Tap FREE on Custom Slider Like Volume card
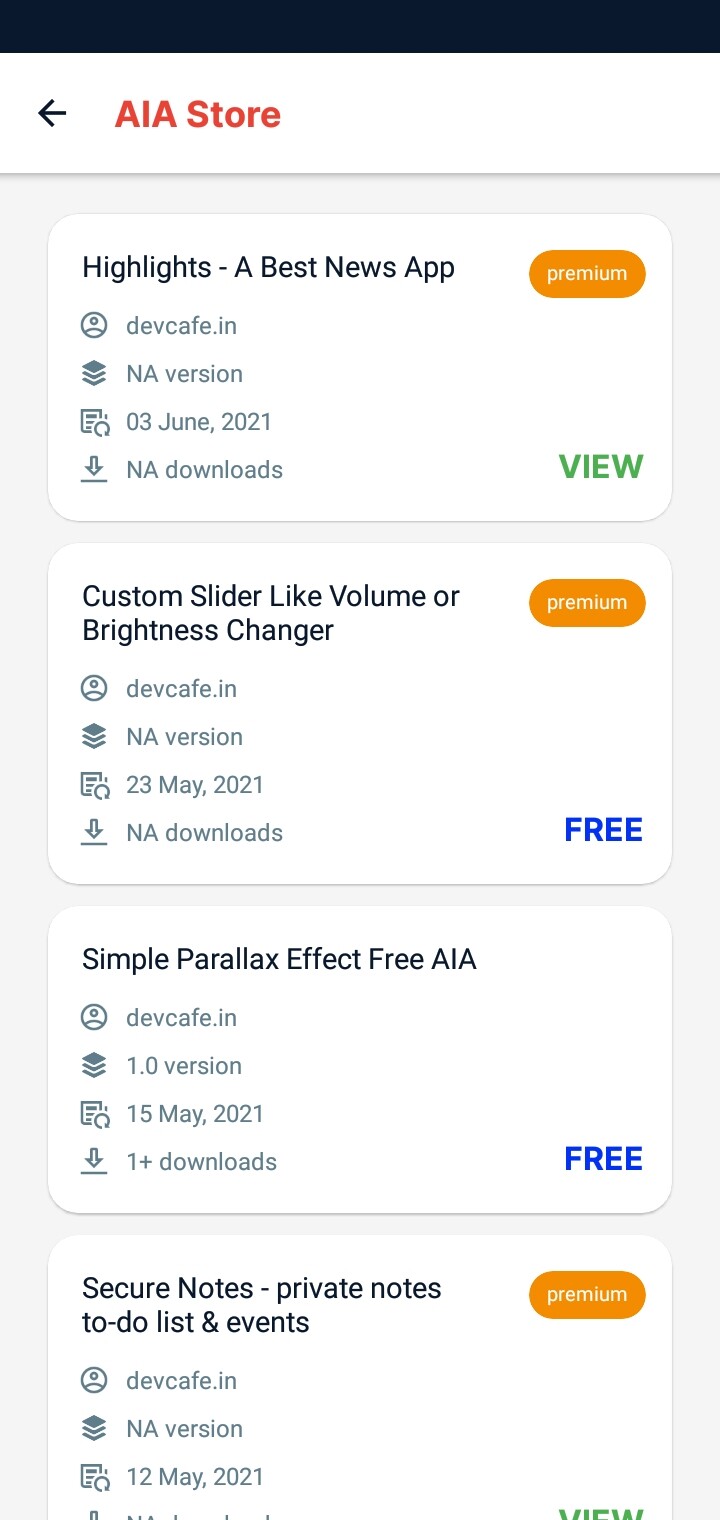 click(x=604, y=830)
